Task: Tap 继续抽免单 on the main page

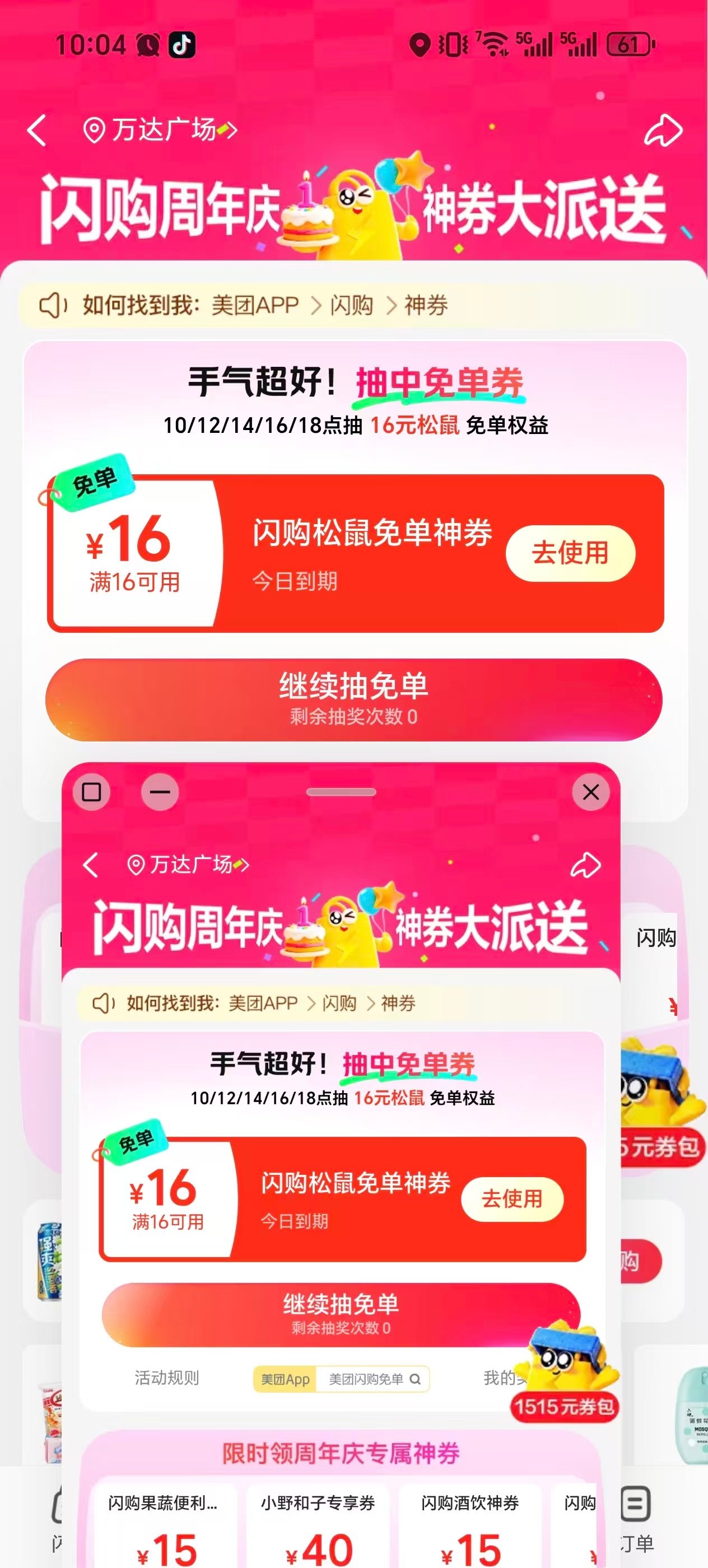Action: pos(353,699)
